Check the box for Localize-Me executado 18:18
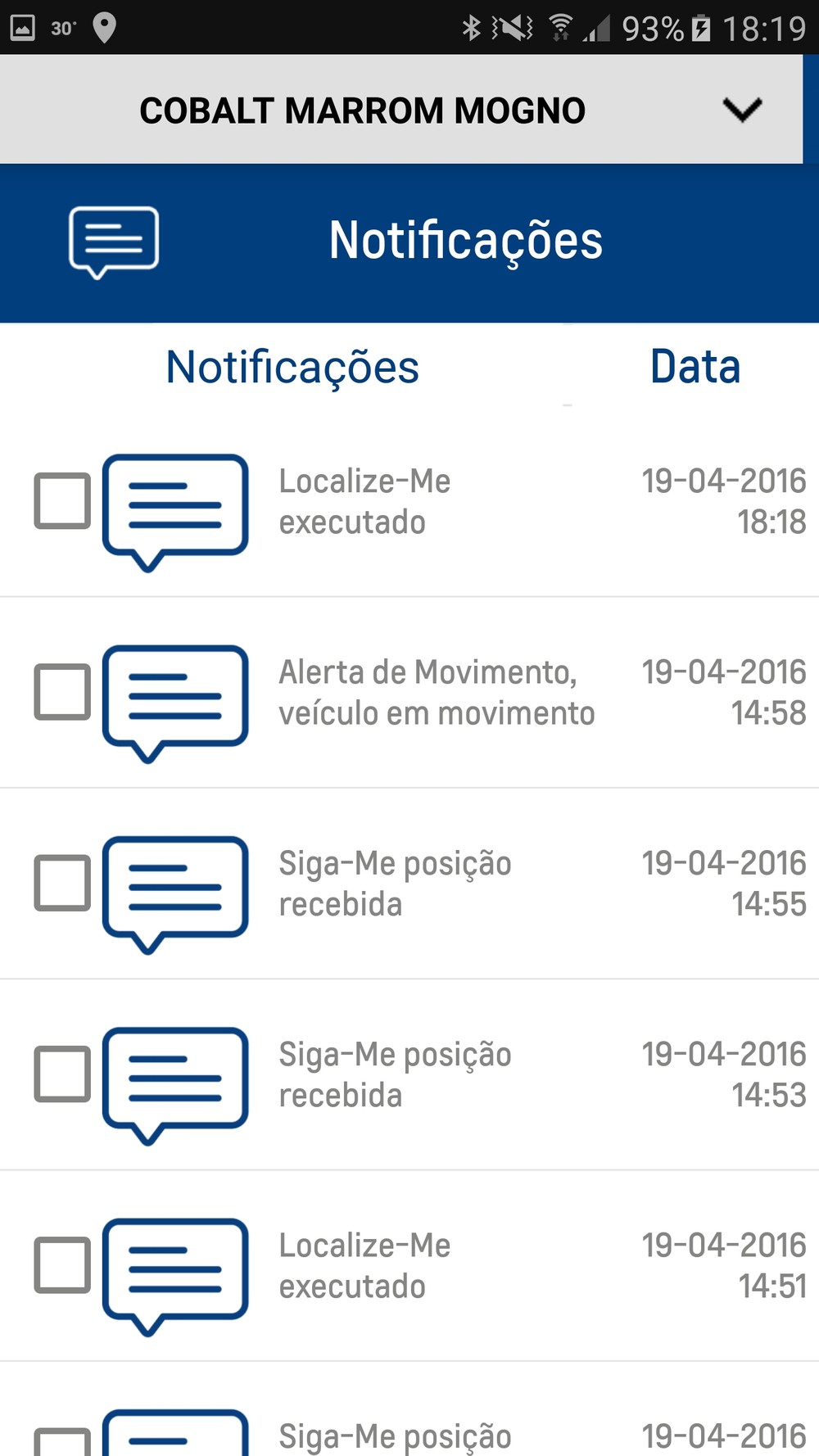 pos(62,500)
